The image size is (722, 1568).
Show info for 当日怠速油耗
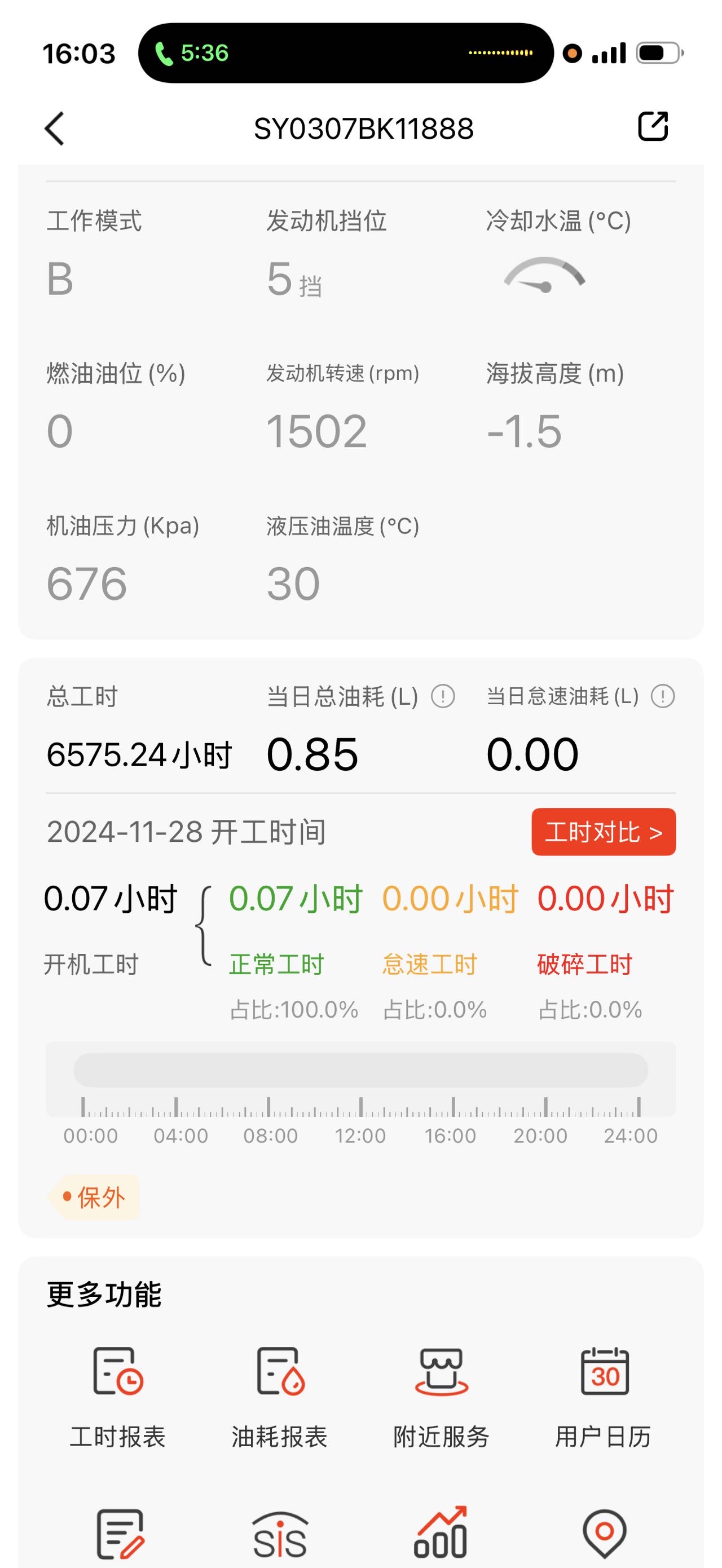pos(662,696)
